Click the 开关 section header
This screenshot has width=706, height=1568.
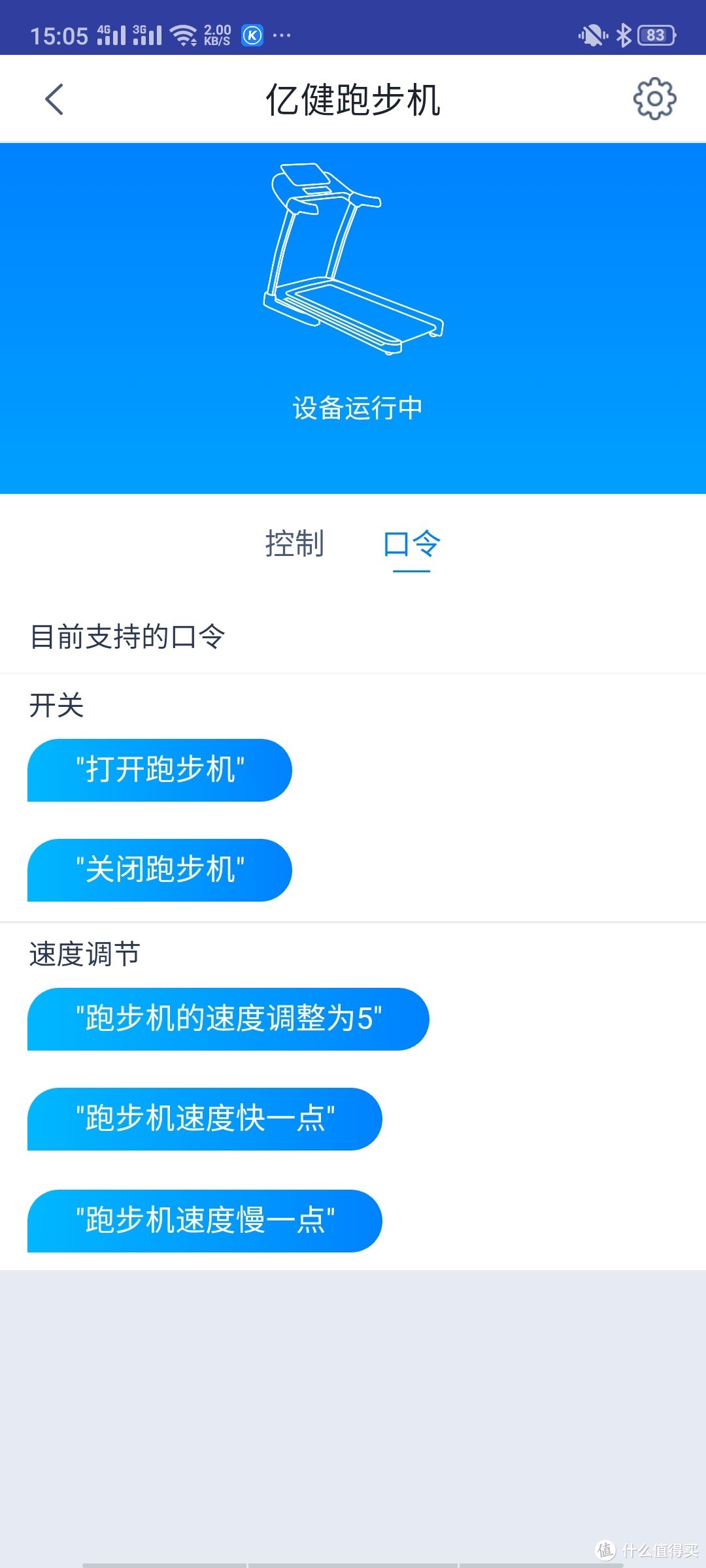[x=55, y=706]
